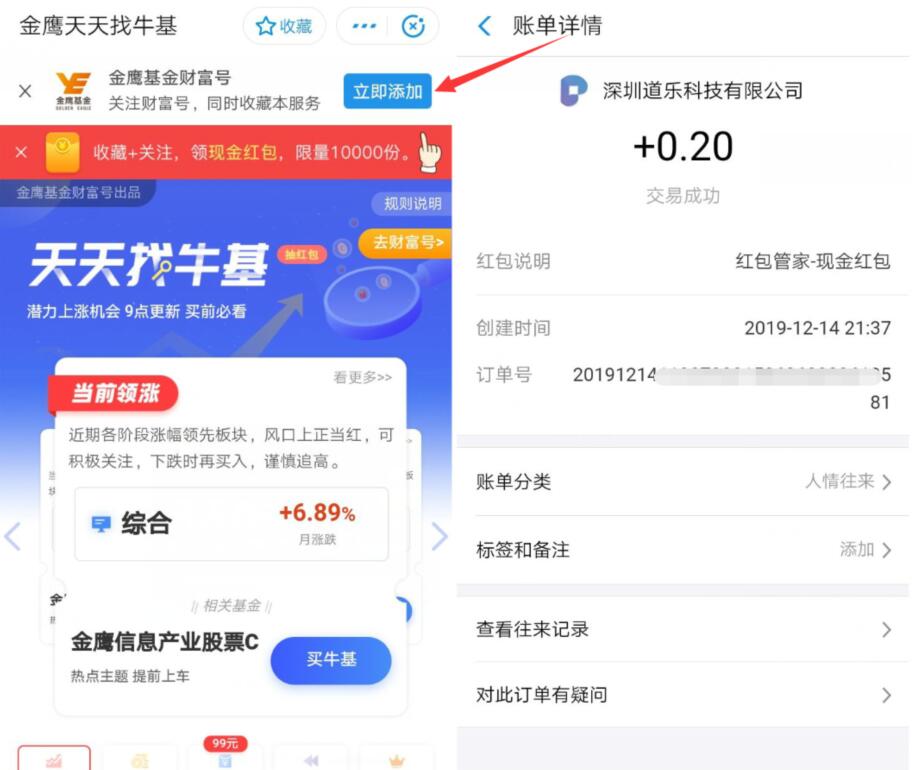Show the next card with the right arrow
The height and width of the screenshot is (770, 912).
[x=439, y=537]
